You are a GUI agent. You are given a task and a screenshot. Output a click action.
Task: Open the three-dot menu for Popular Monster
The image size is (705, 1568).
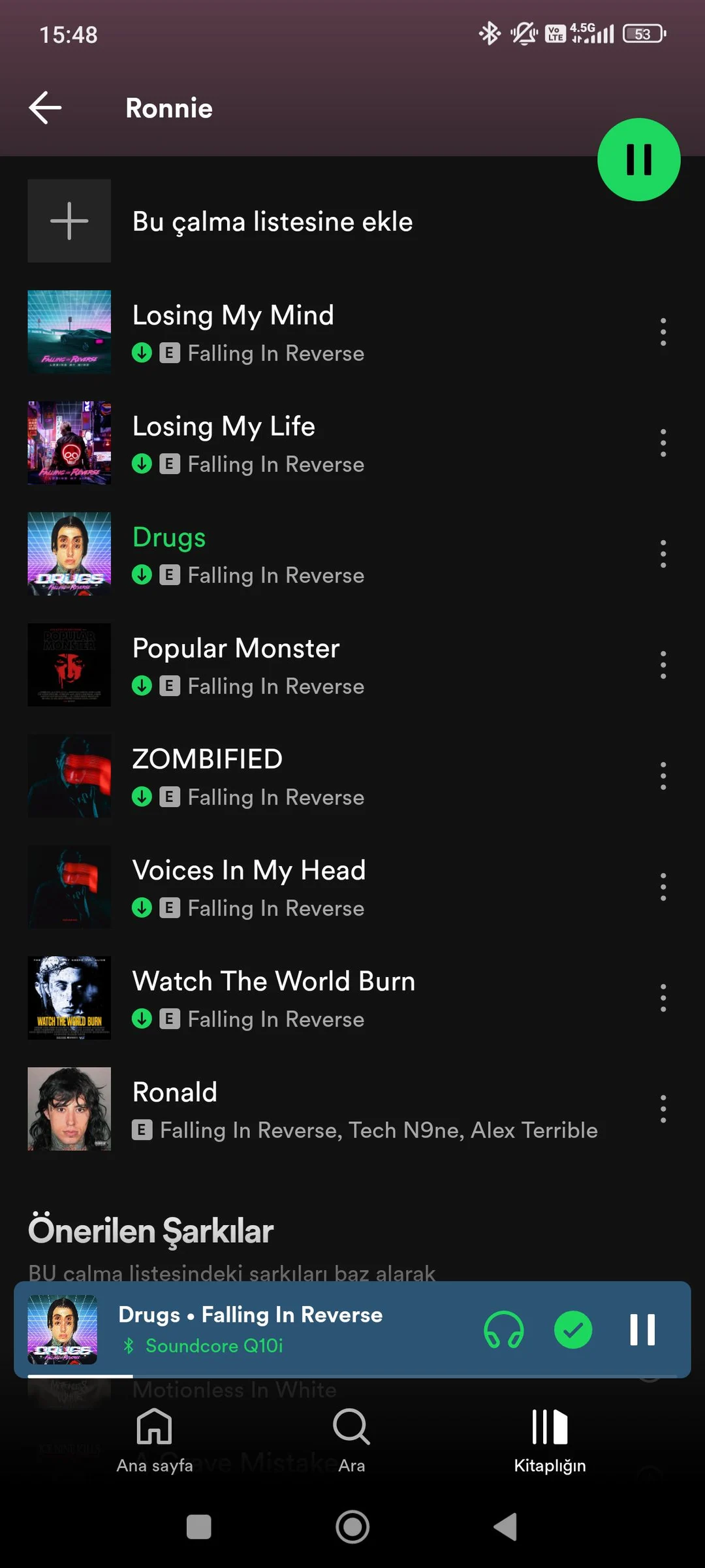point(663,665)
